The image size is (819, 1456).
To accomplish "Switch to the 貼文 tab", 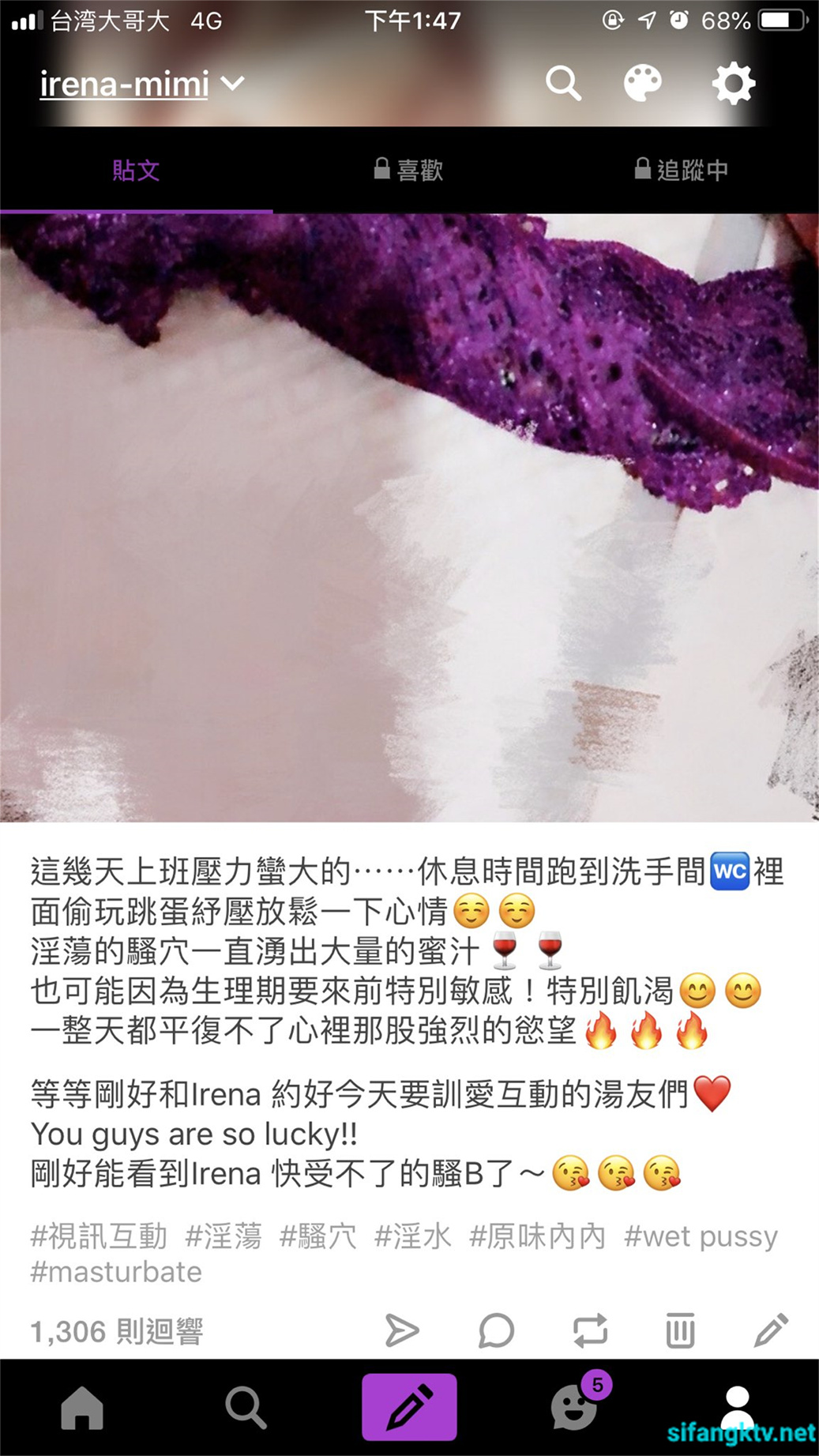I will [x=136, y=170].
